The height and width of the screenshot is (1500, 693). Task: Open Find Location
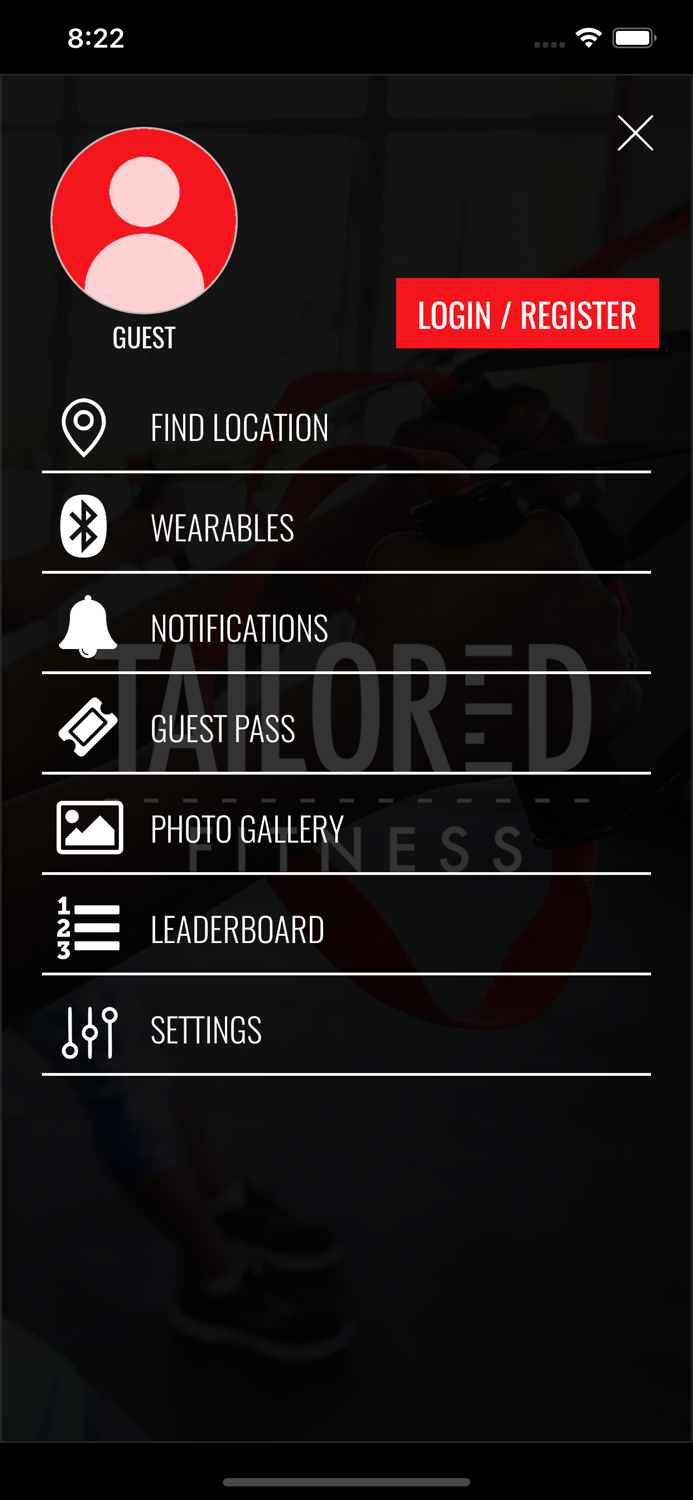(239, 428)
